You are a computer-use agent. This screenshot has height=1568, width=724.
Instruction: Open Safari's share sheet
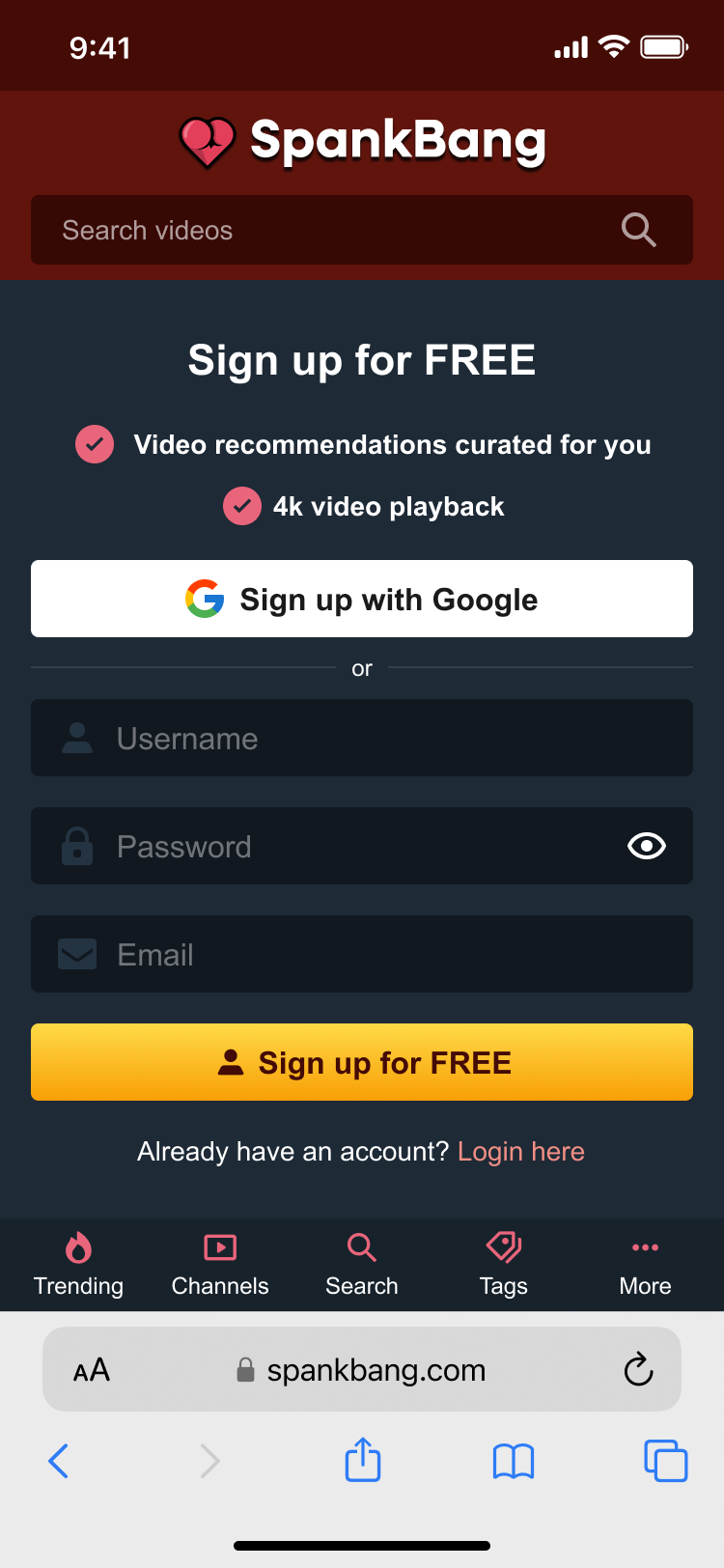click(363, 1460)
